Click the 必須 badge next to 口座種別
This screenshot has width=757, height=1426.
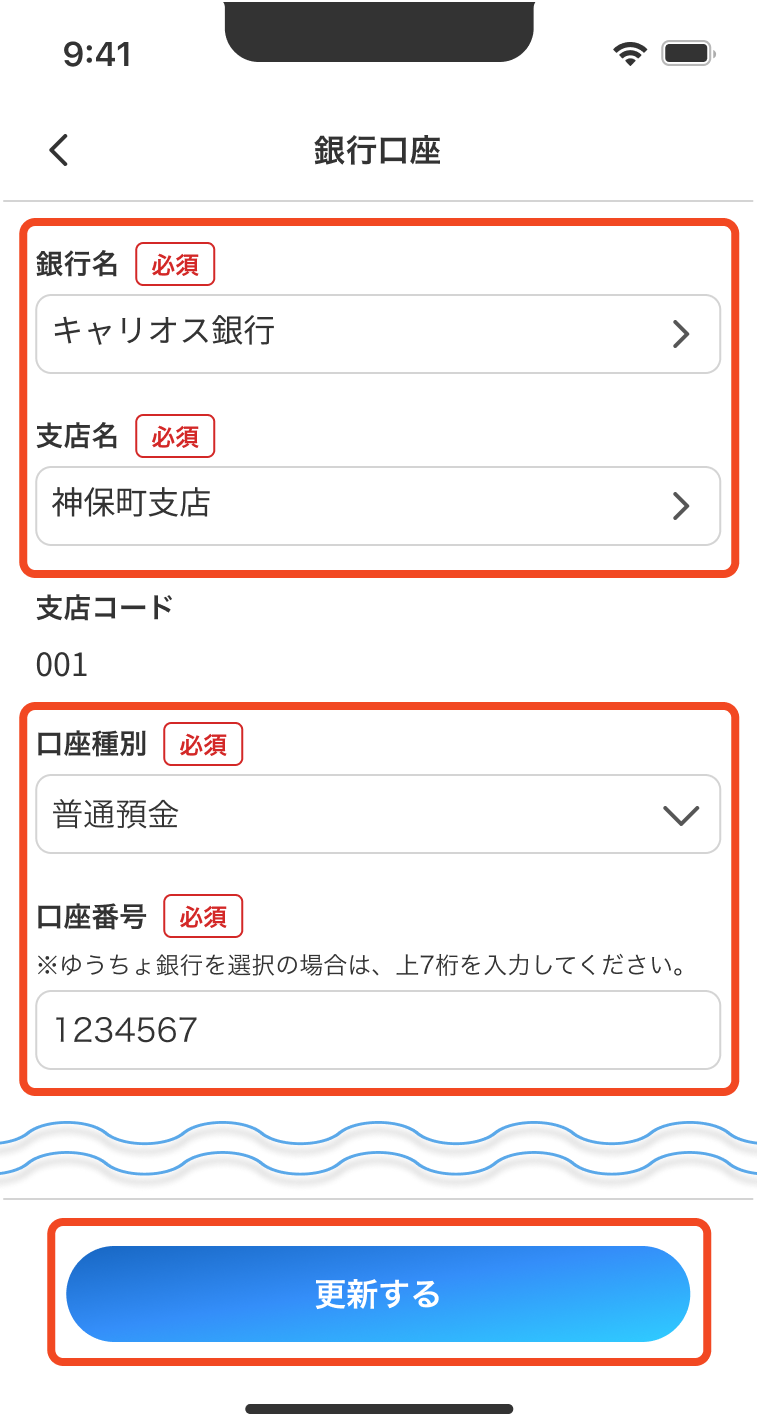click(203, 744)
